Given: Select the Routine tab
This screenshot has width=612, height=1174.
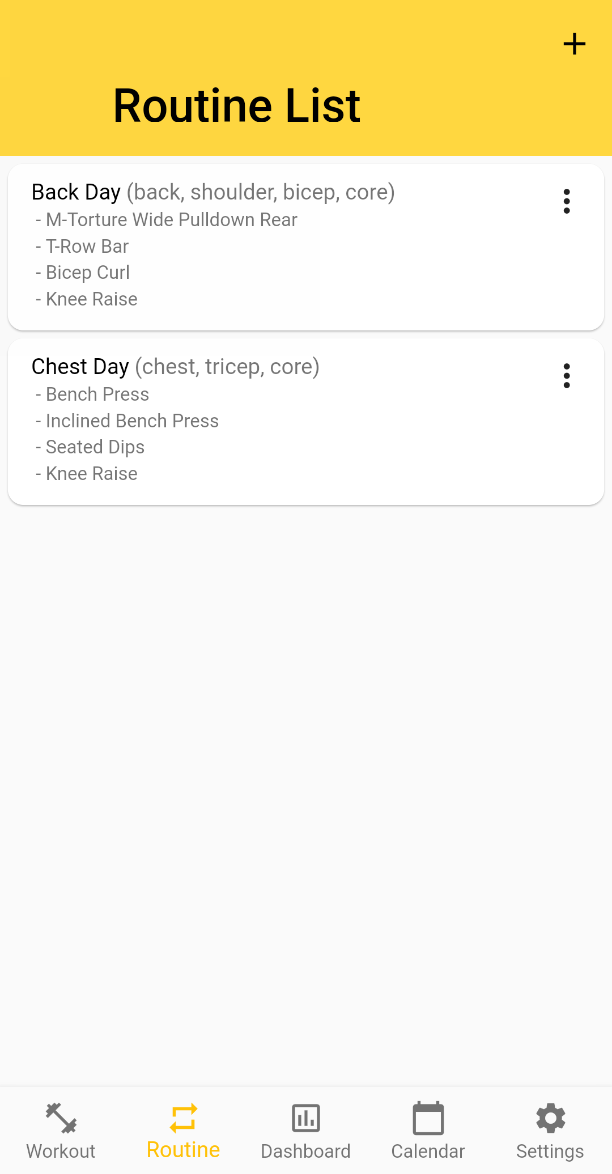Looking at the screenshot, I should (184, 1131).
